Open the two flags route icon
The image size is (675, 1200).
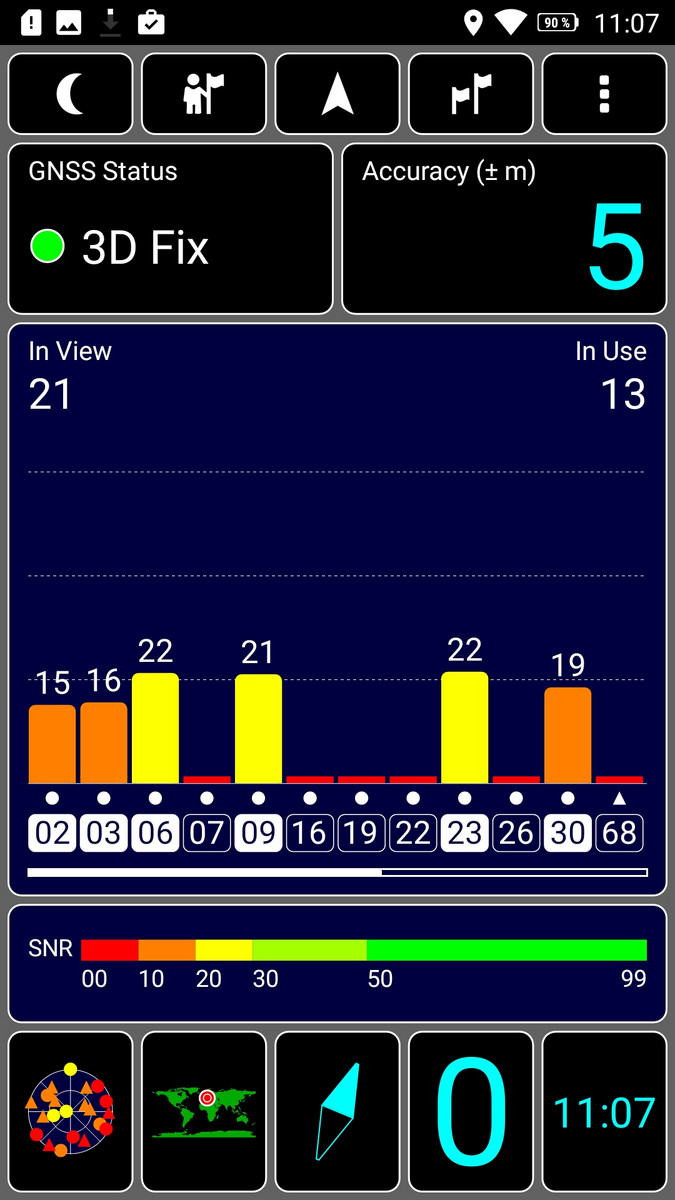pos(471,94)
